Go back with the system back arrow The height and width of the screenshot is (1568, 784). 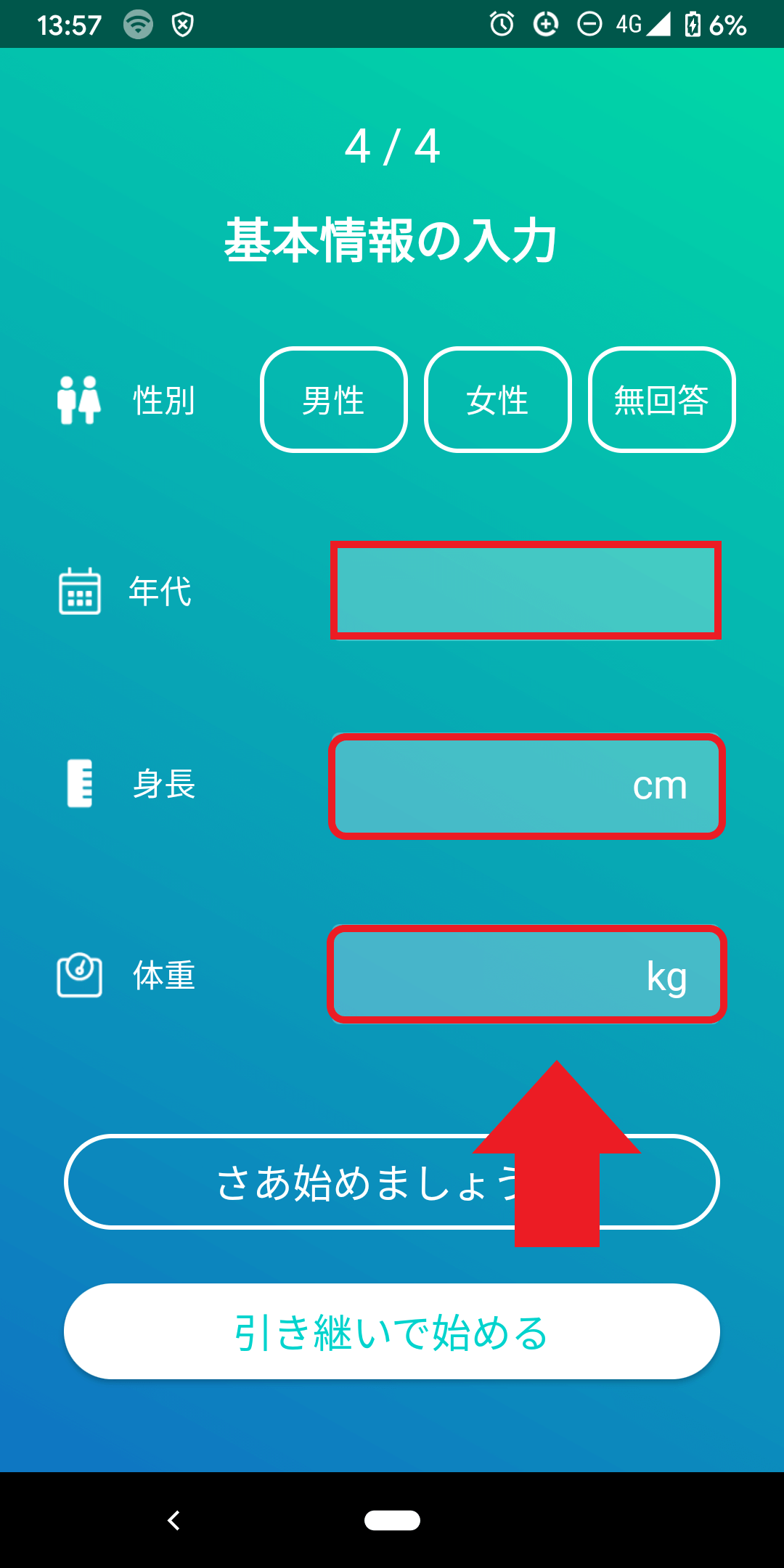[173, 1520]
